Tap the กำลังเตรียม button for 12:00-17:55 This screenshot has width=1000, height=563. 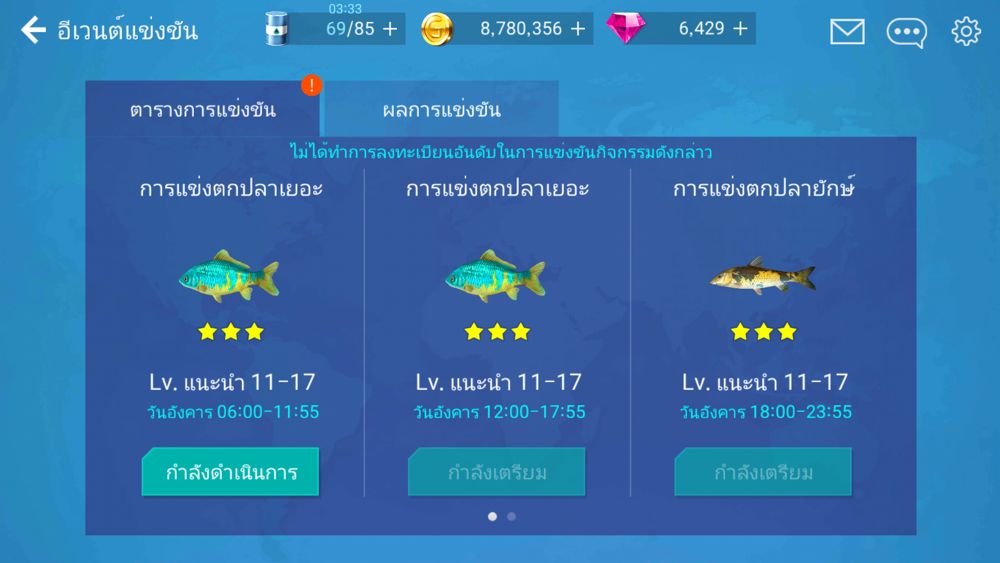click(497, 472)
